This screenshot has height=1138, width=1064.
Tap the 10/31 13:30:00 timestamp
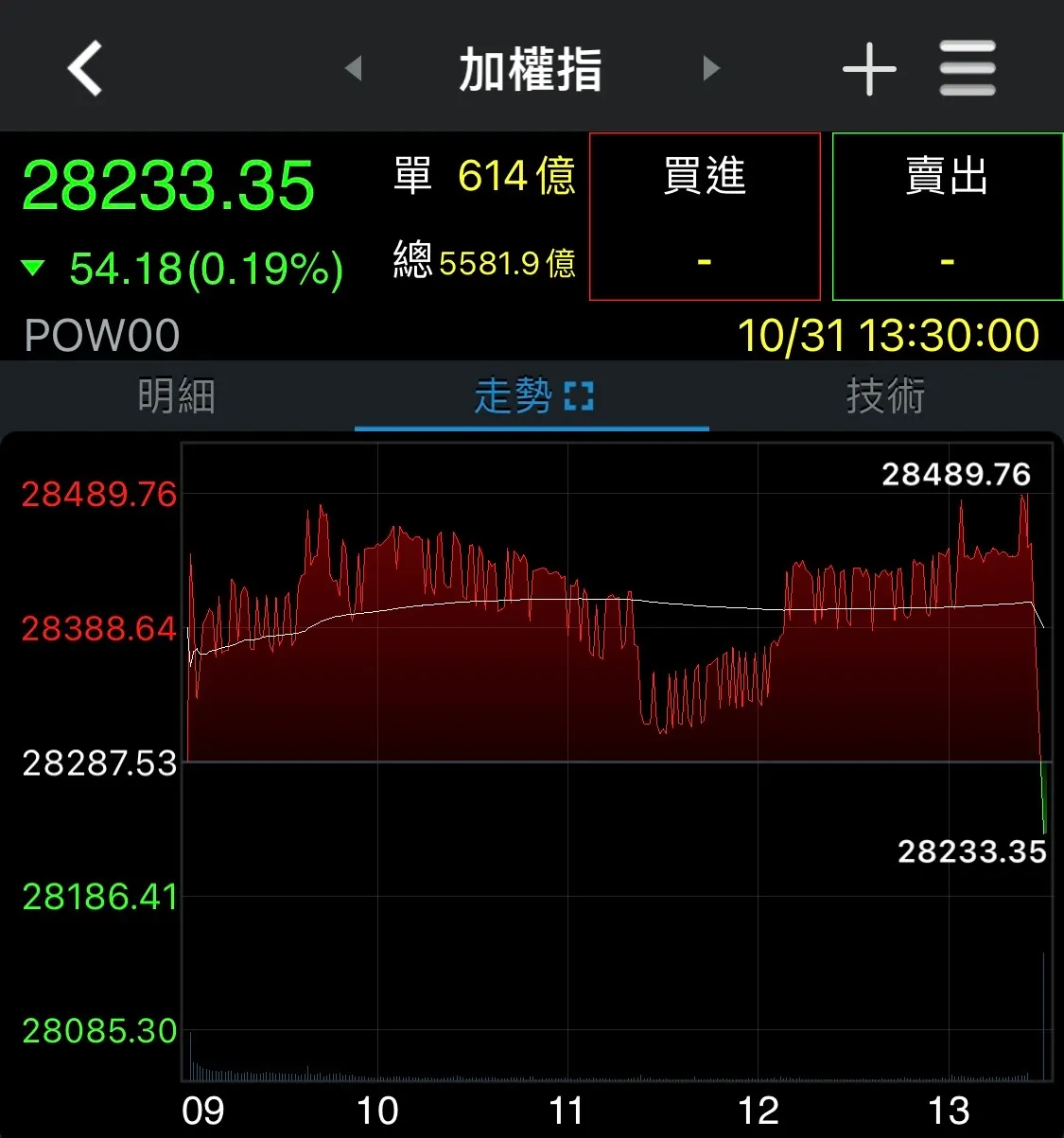point(889,335)
